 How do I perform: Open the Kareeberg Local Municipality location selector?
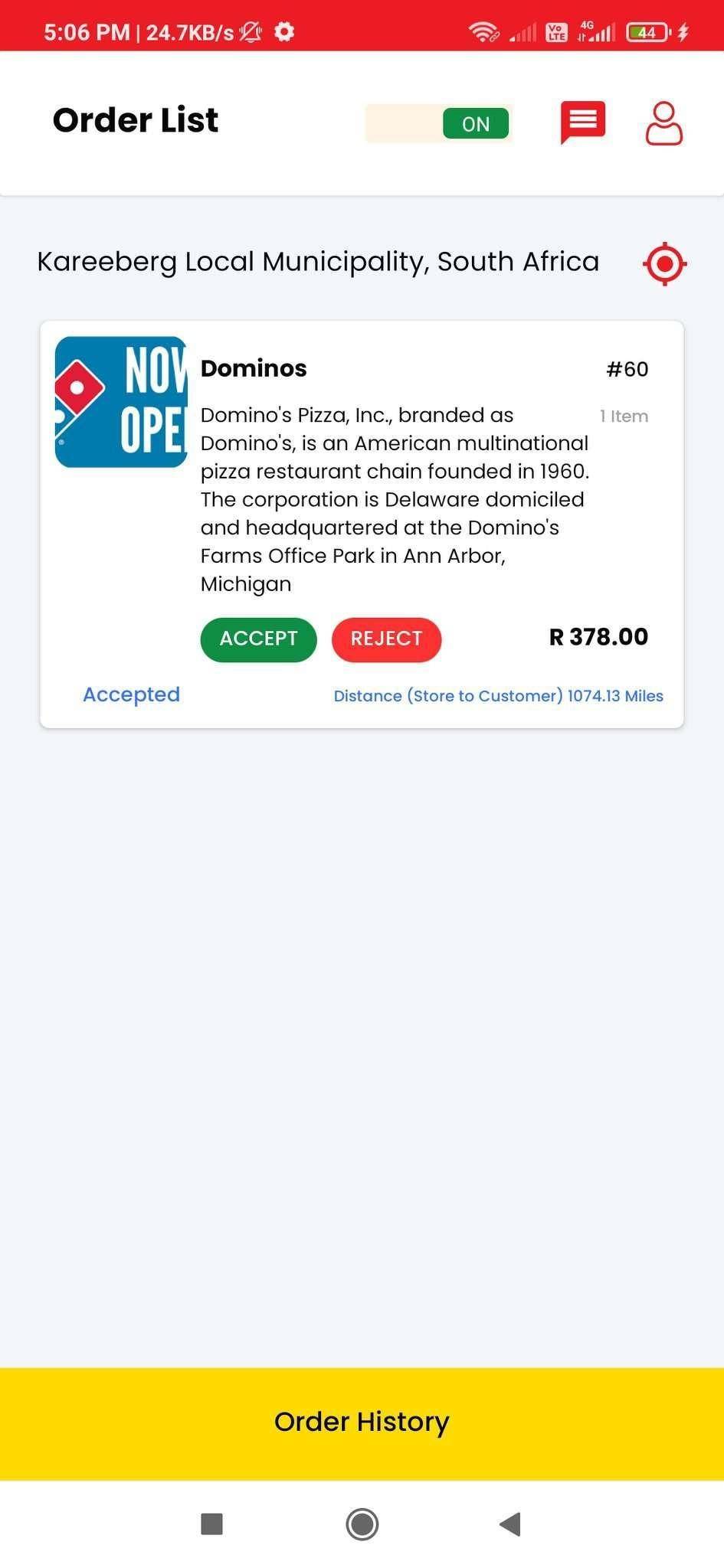click(318, 261)
